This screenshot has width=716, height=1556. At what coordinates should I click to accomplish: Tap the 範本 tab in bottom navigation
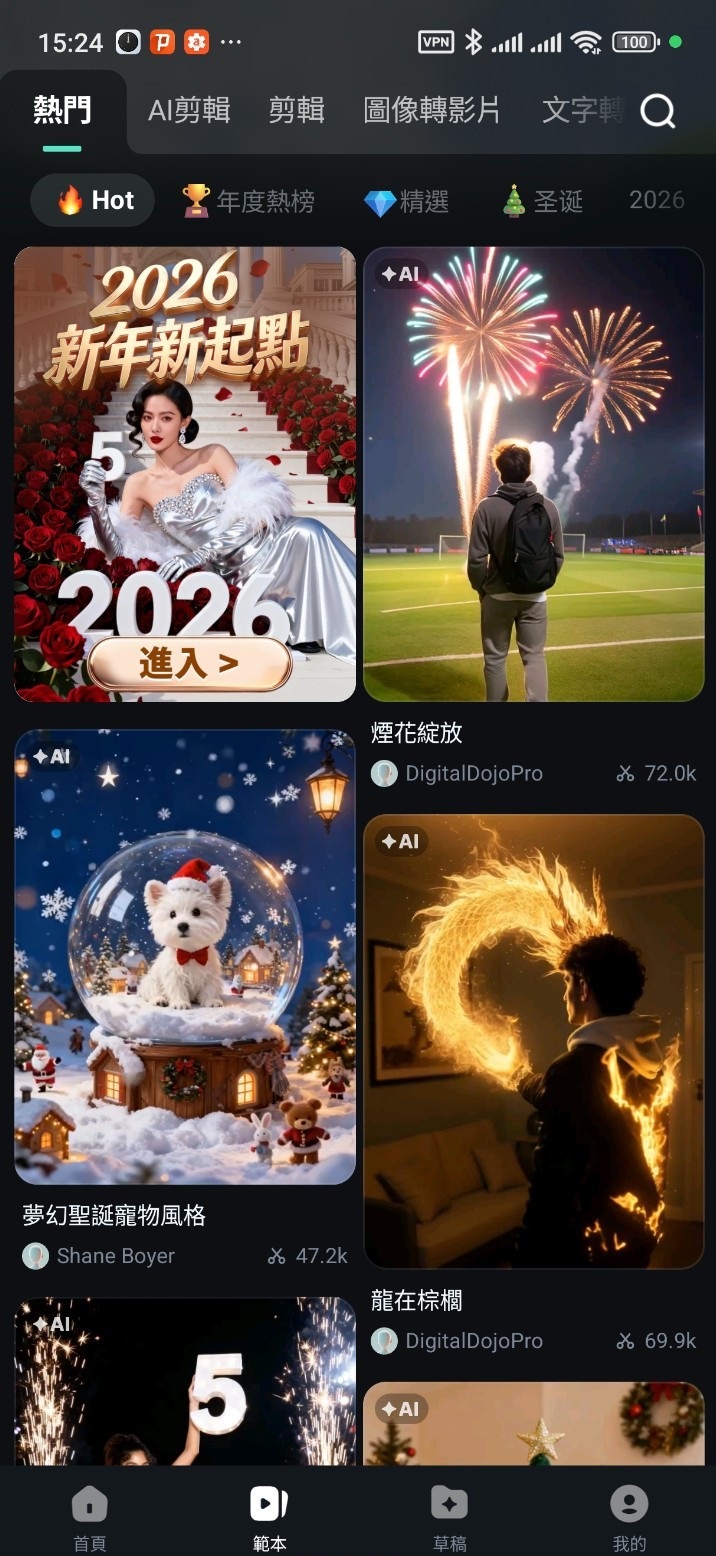(x=269, y=1516)
